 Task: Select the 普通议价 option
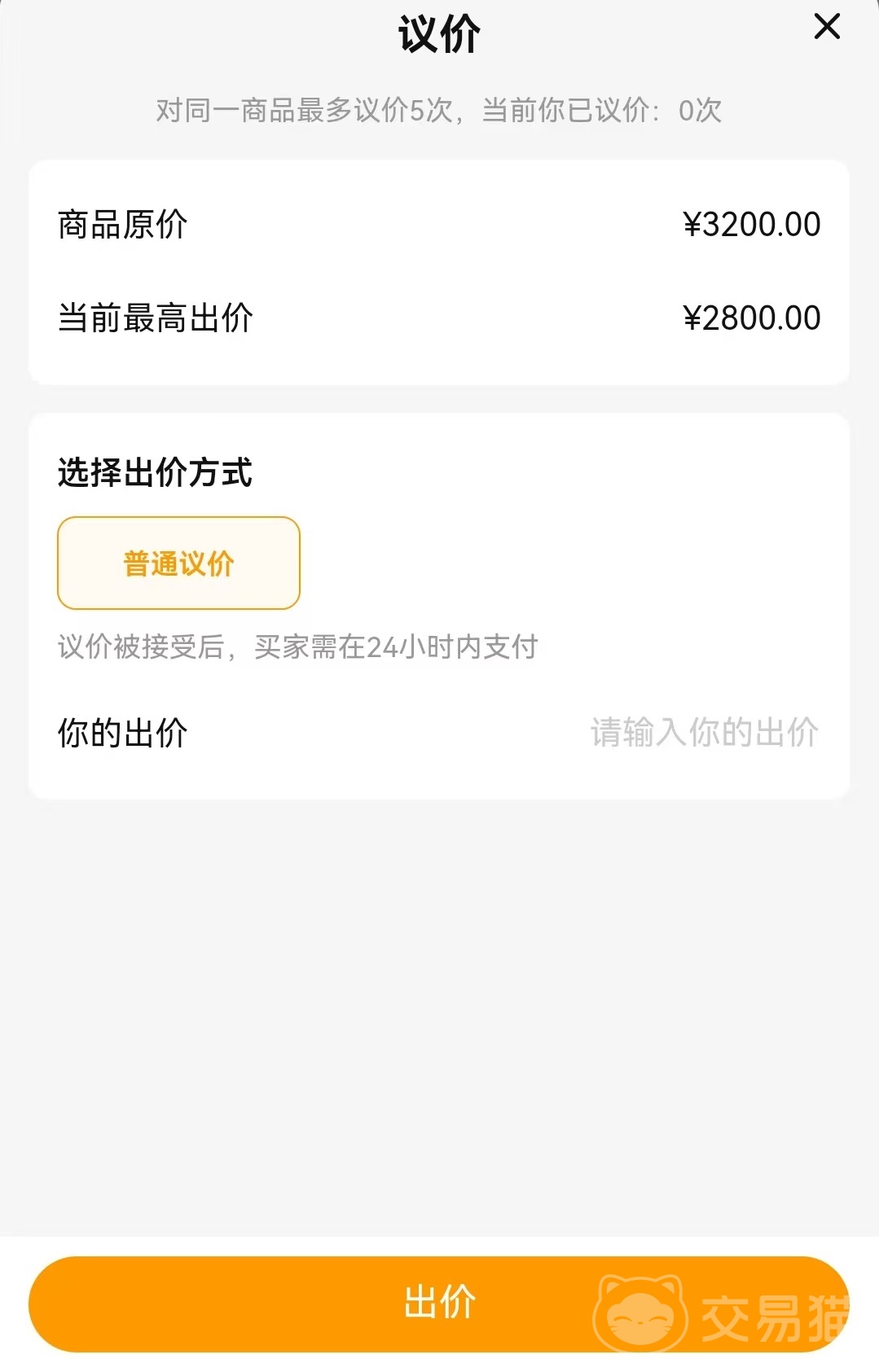point(178,563)
